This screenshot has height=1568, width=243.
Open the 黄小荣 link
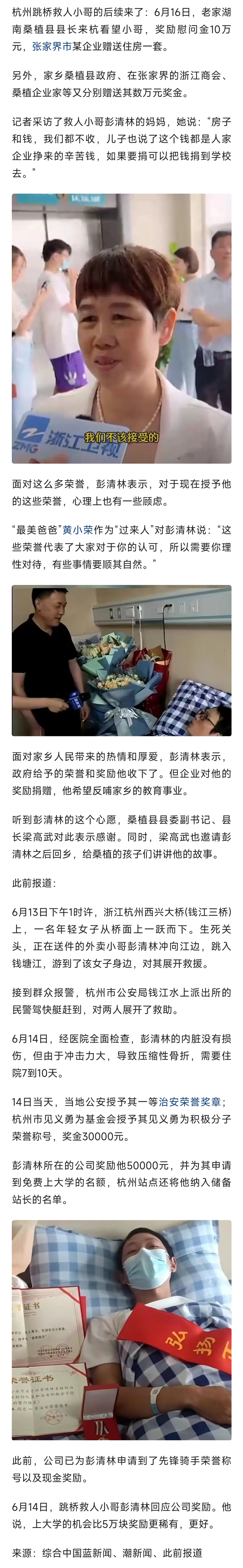coord(78,530)
